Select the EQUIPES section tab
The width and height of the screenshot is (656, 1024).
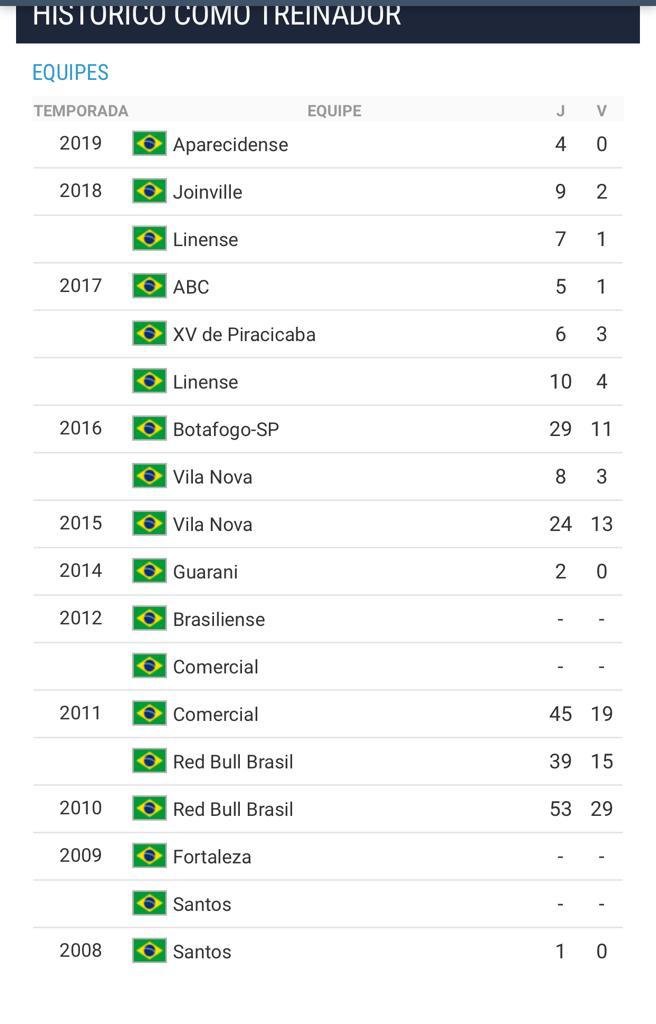[x=70, y=73]
